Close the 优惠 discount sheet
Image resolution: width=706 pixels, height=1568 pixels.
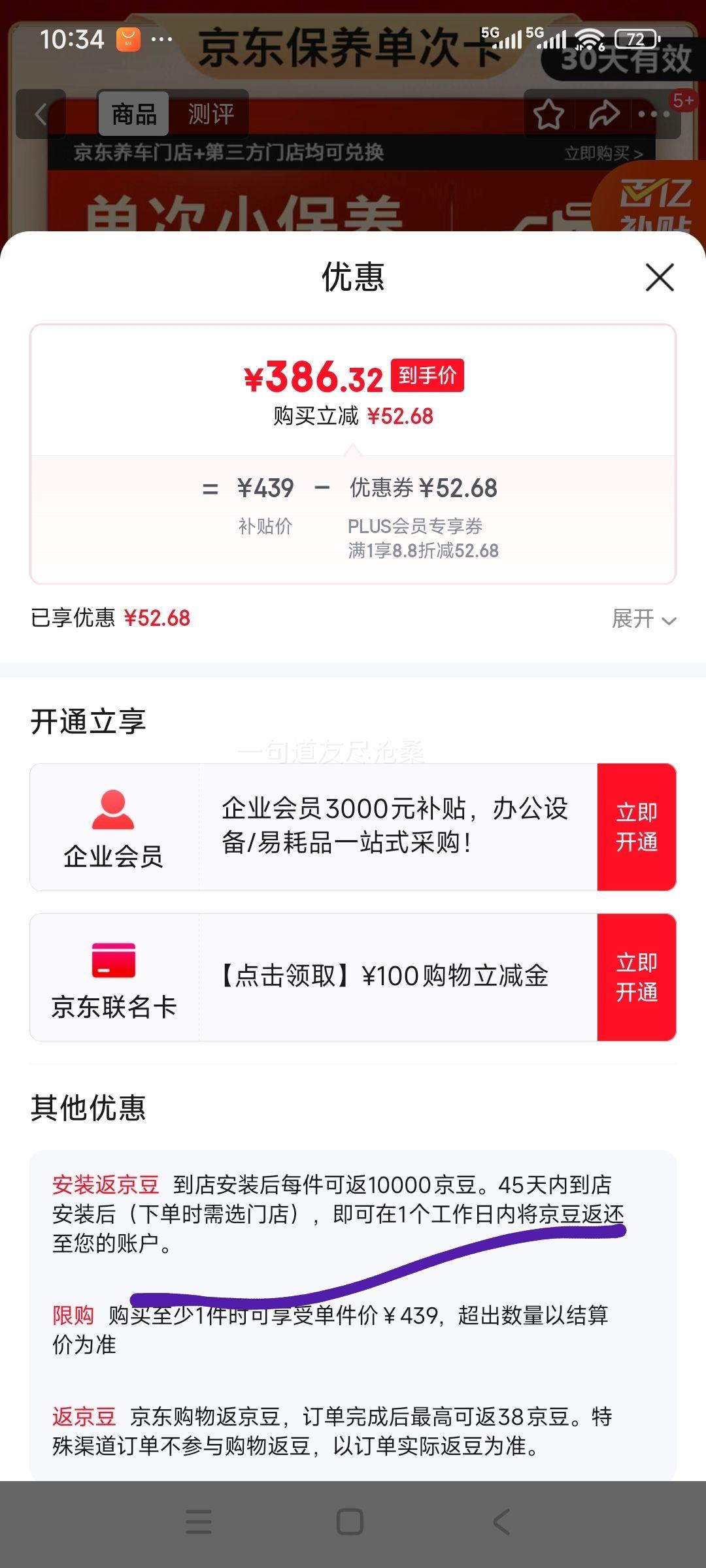point(660,278)
